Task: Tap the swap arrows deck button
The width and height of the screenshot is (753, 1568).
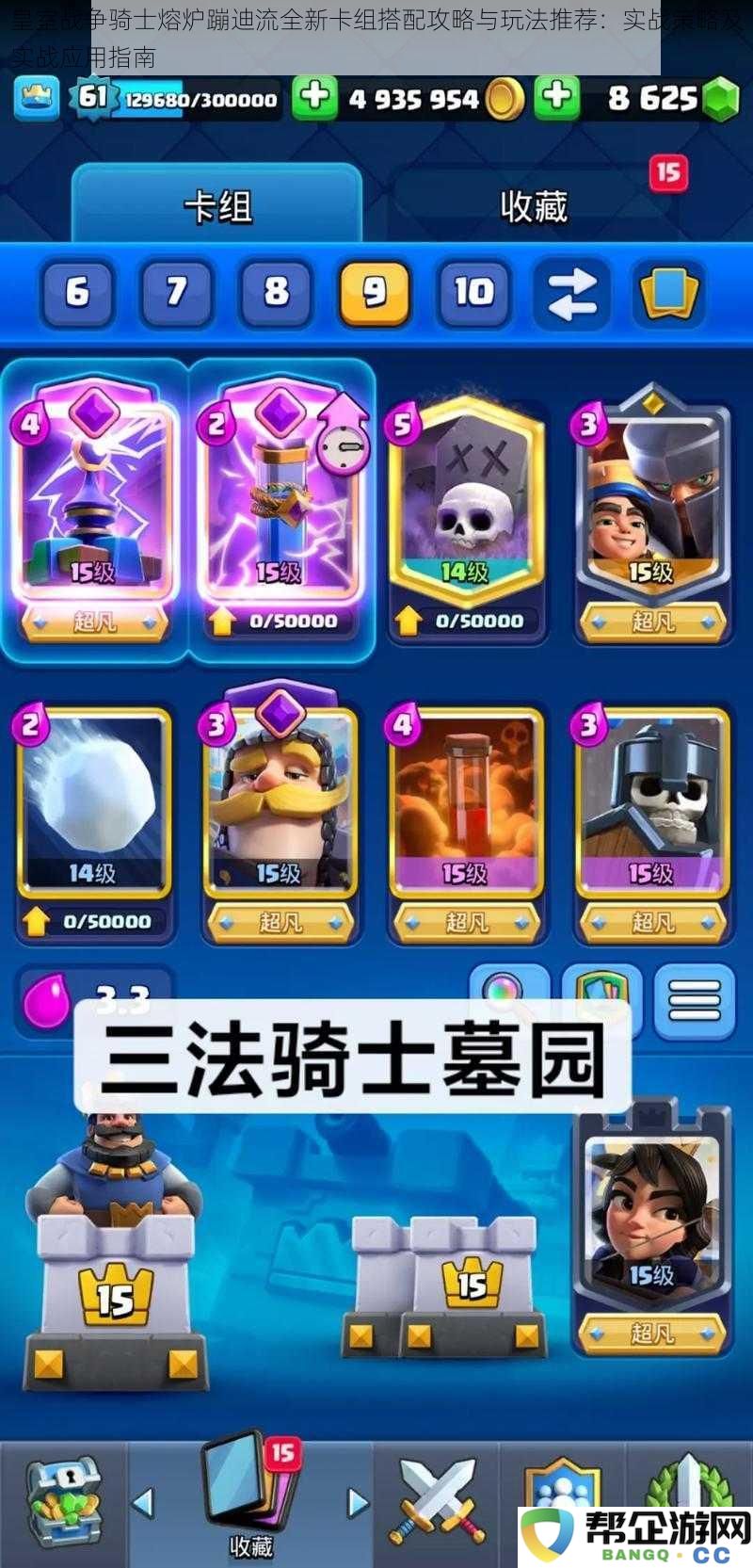Action: (x=571, y=293)
